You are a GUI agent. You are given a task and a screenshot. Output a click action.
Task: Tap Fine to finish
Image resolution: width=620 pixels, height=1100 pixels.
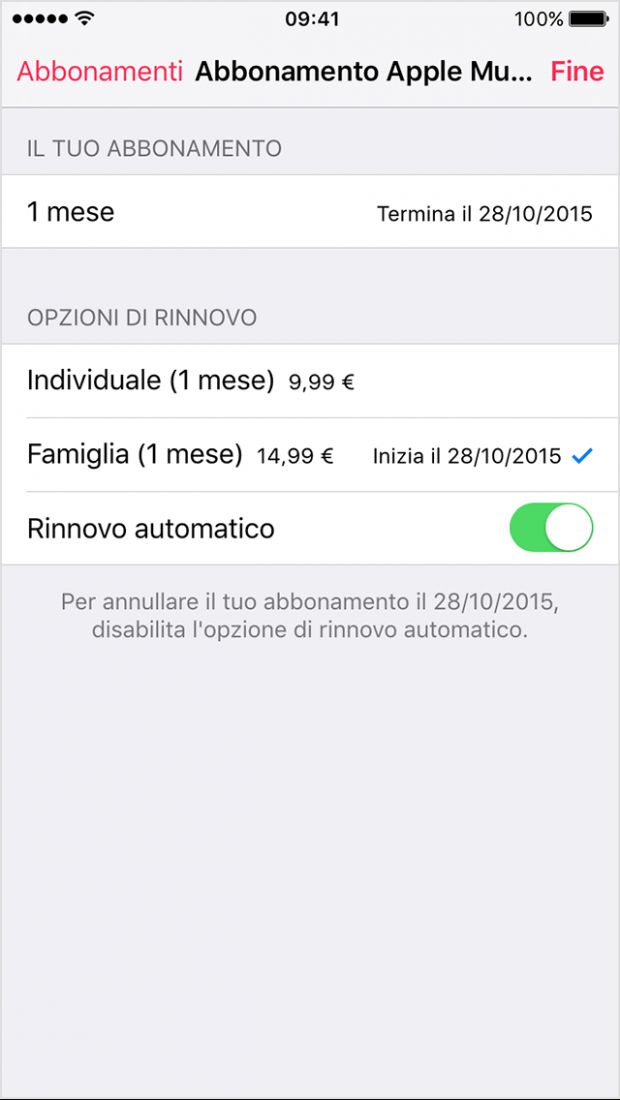[577, 72]
